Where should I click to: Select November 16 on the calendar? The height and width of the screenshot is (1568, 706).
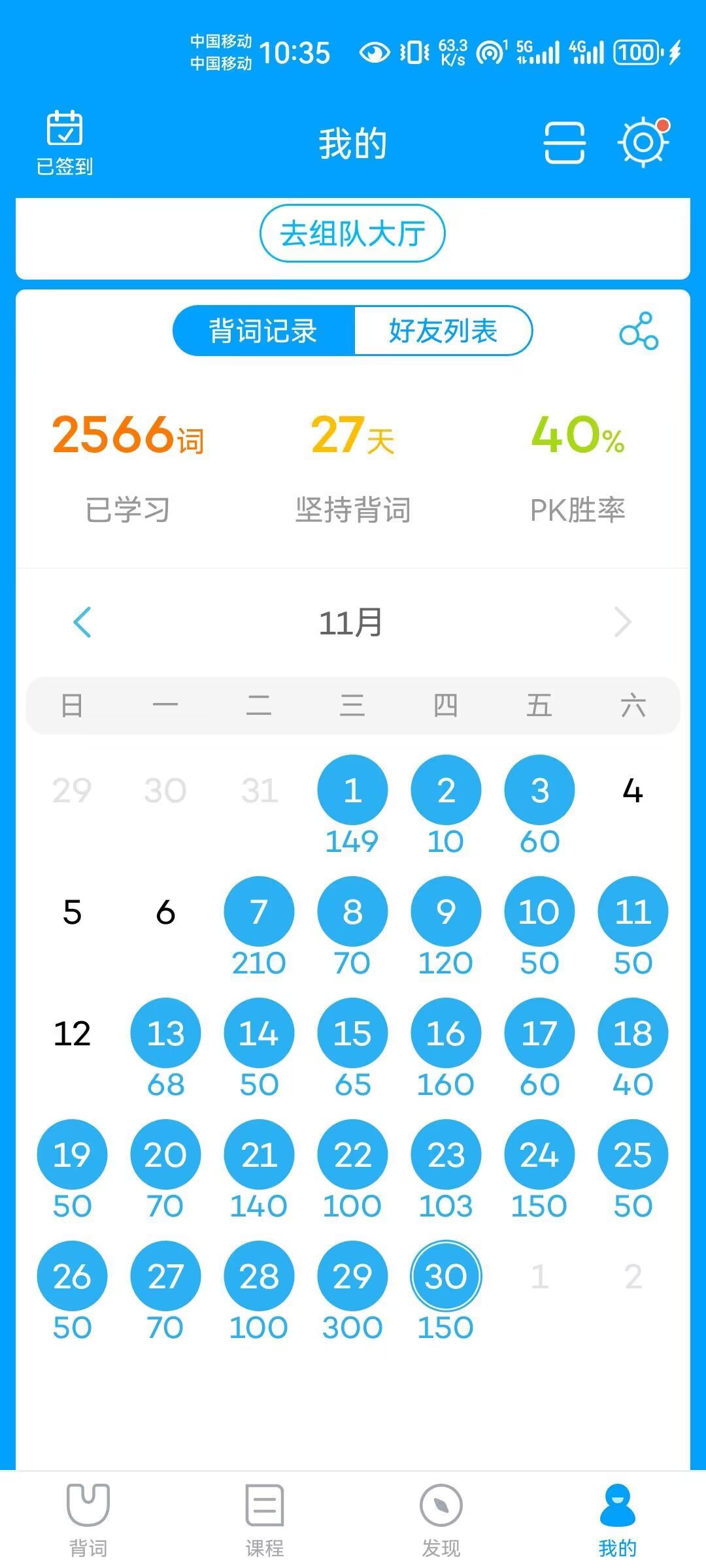pyautogui.click(x=446, y=1033)
